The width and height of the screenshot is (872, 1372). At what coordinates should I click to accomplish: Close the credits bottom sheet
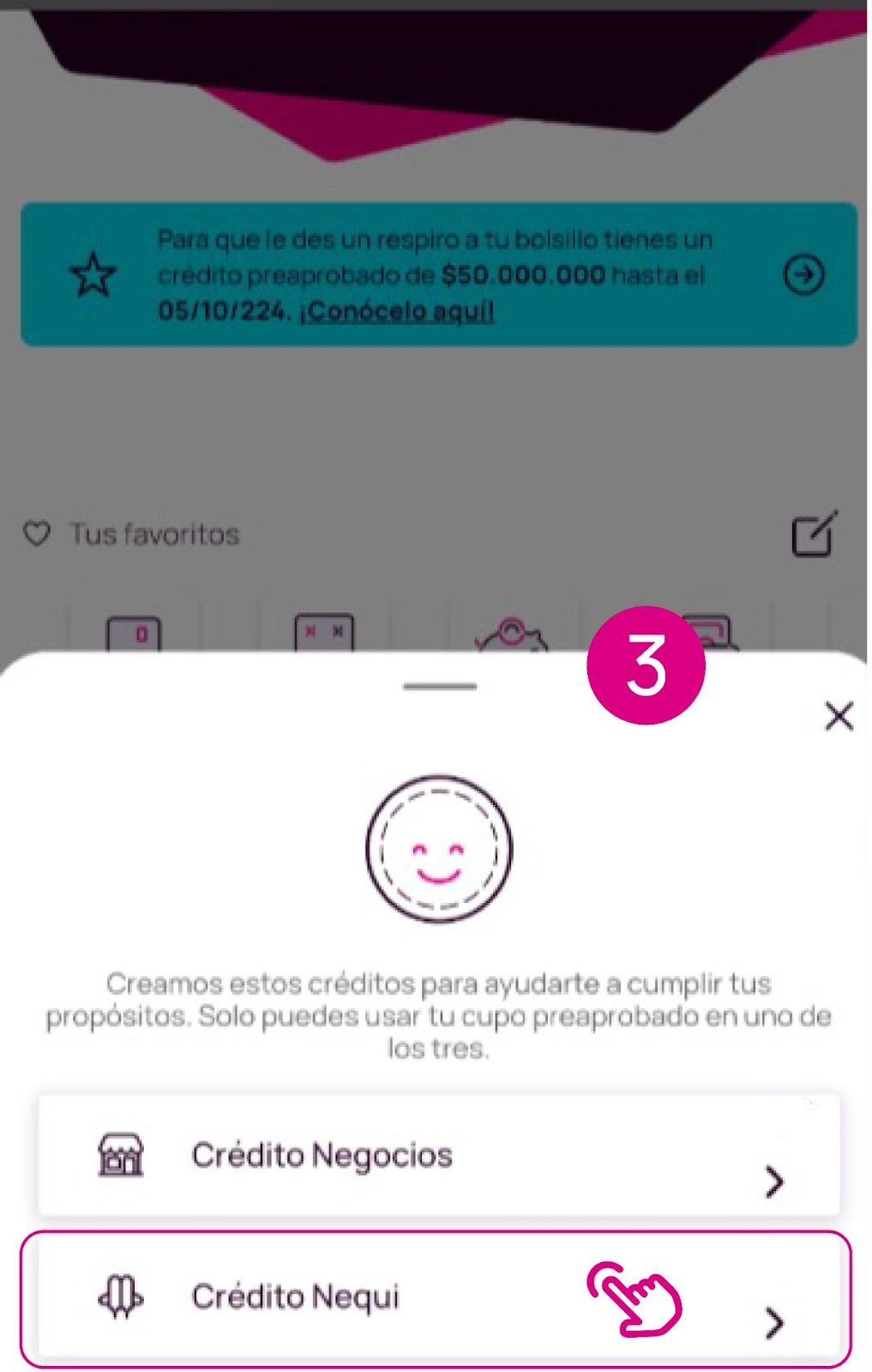click(x=839, y=717)
